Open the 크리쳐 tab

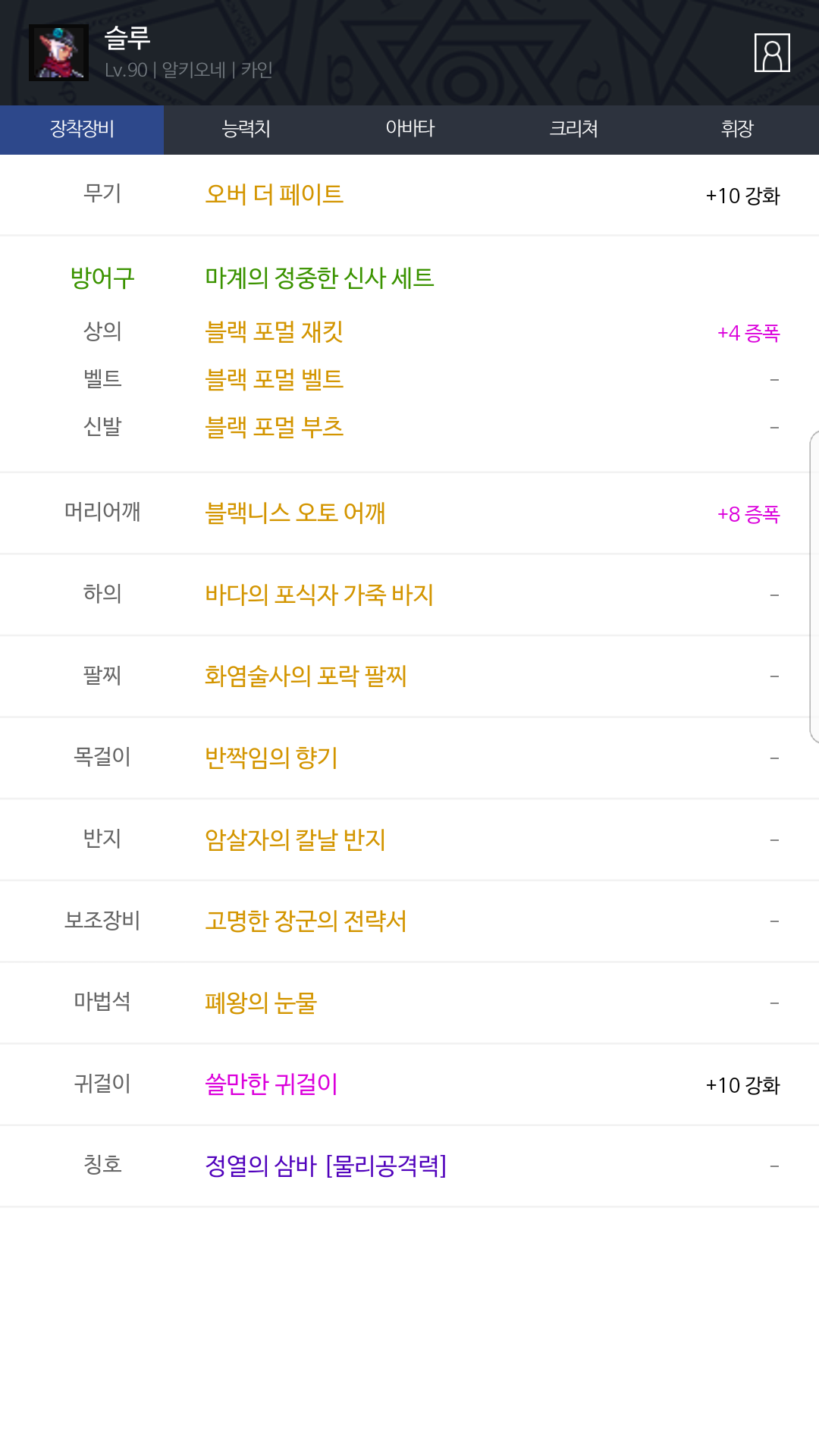(573, 129)
